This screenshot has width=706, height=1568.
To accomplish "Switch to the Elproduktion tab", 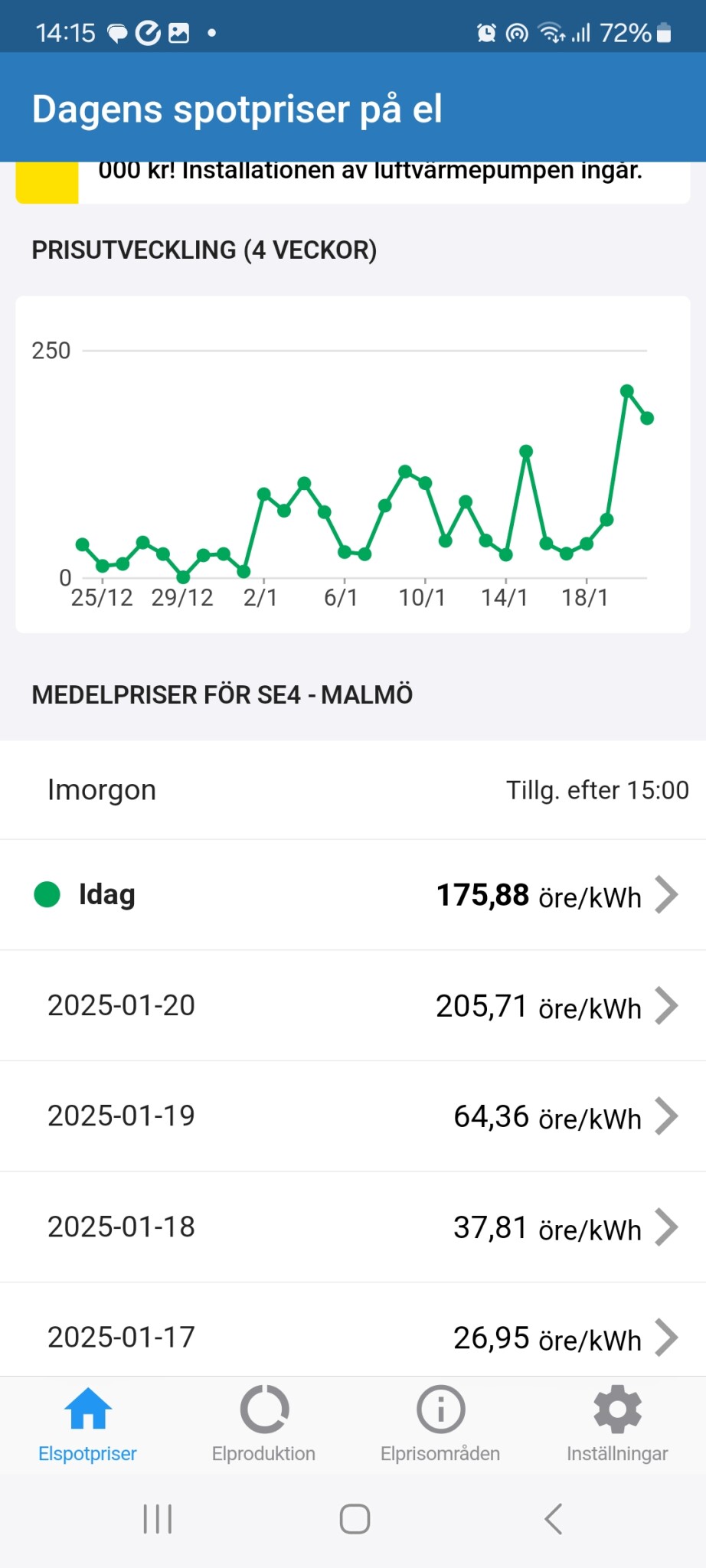I will pyautogui.click(x=263, y=1424).
